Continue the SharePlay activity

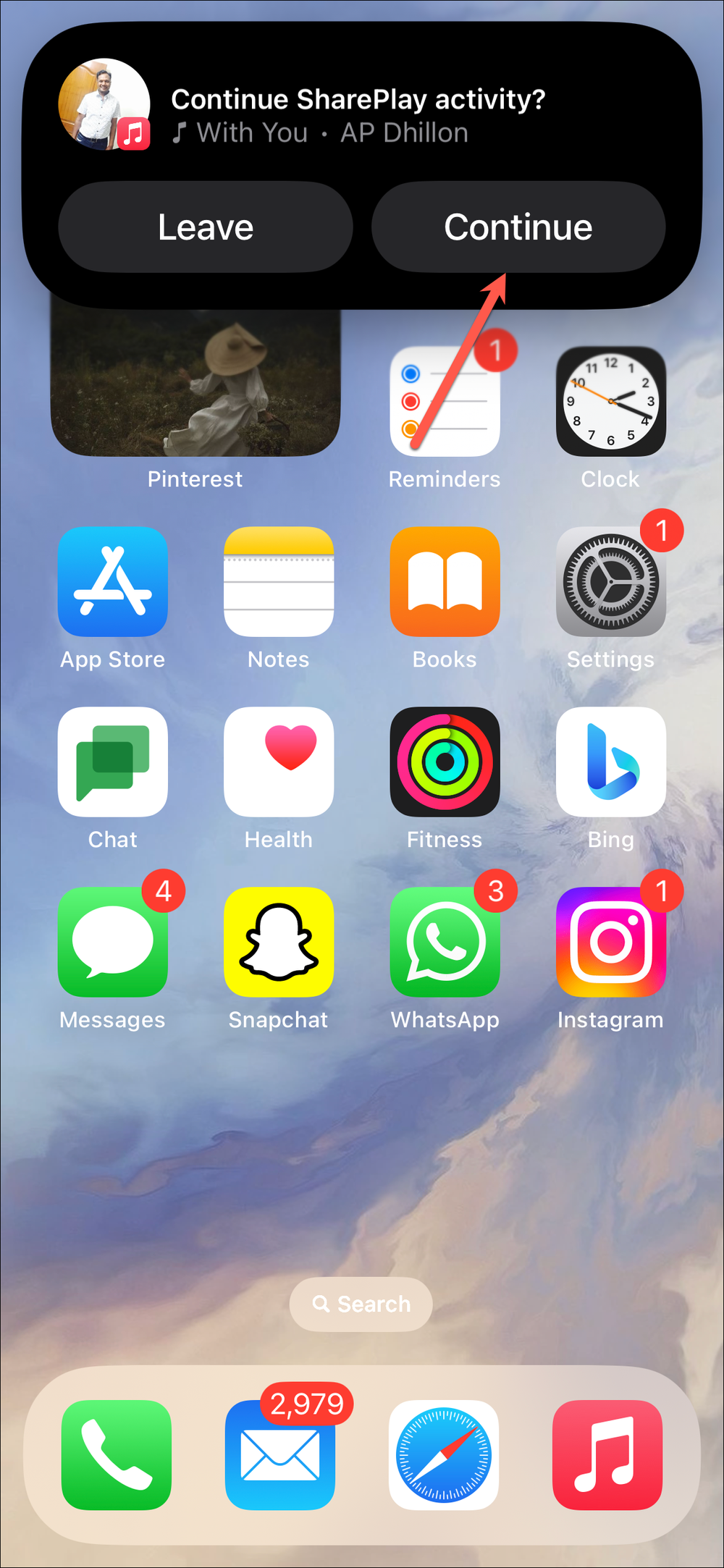[518, 227]
